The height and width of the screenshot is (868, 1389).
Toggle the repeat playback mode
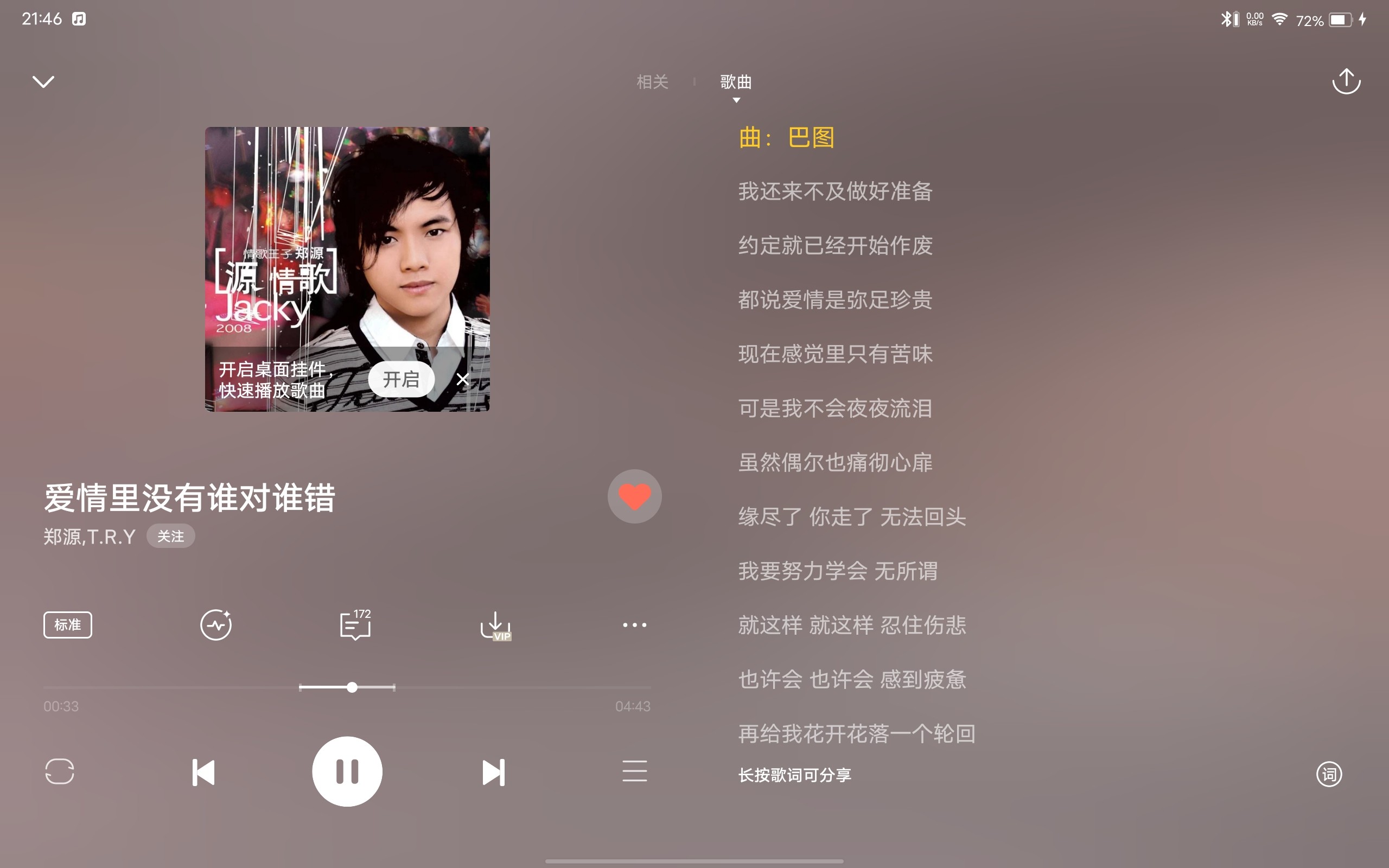60,771
